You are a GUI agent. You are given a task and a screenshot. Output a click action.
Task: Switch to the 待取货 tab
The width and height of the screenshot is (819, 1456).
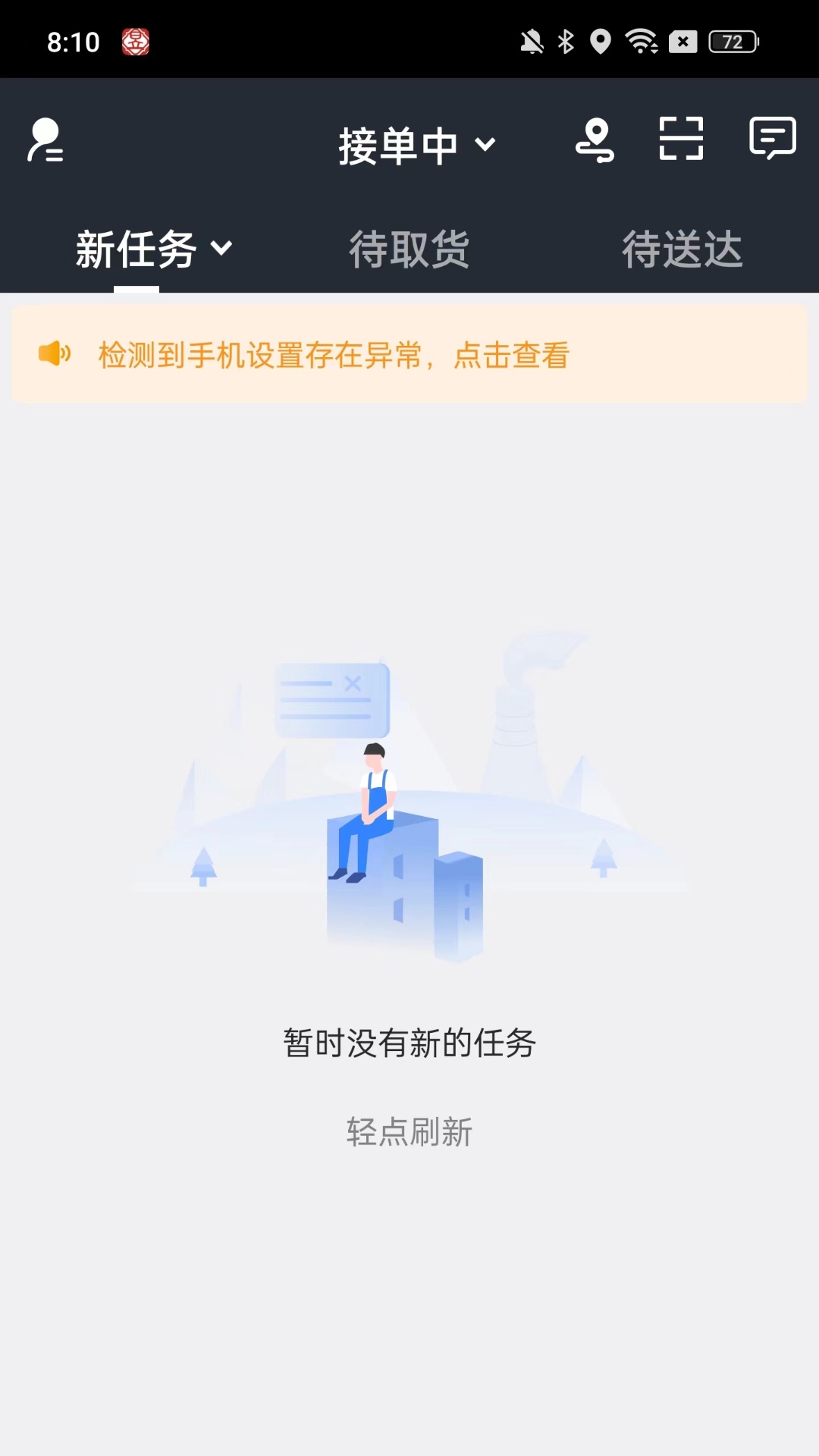click(x=409, y=249)
